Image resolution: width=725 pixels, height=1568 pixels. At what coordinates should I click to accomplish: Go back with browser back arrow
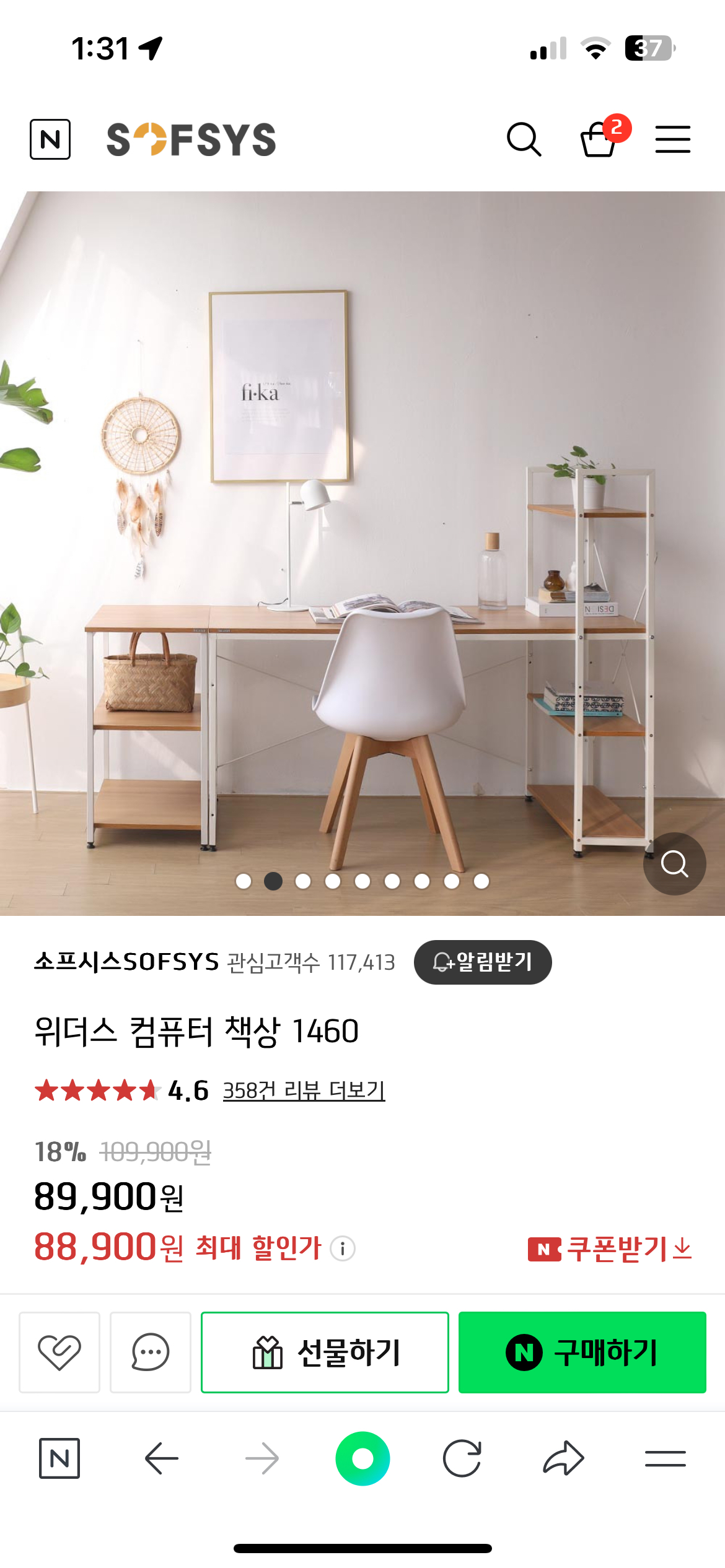161,1458
